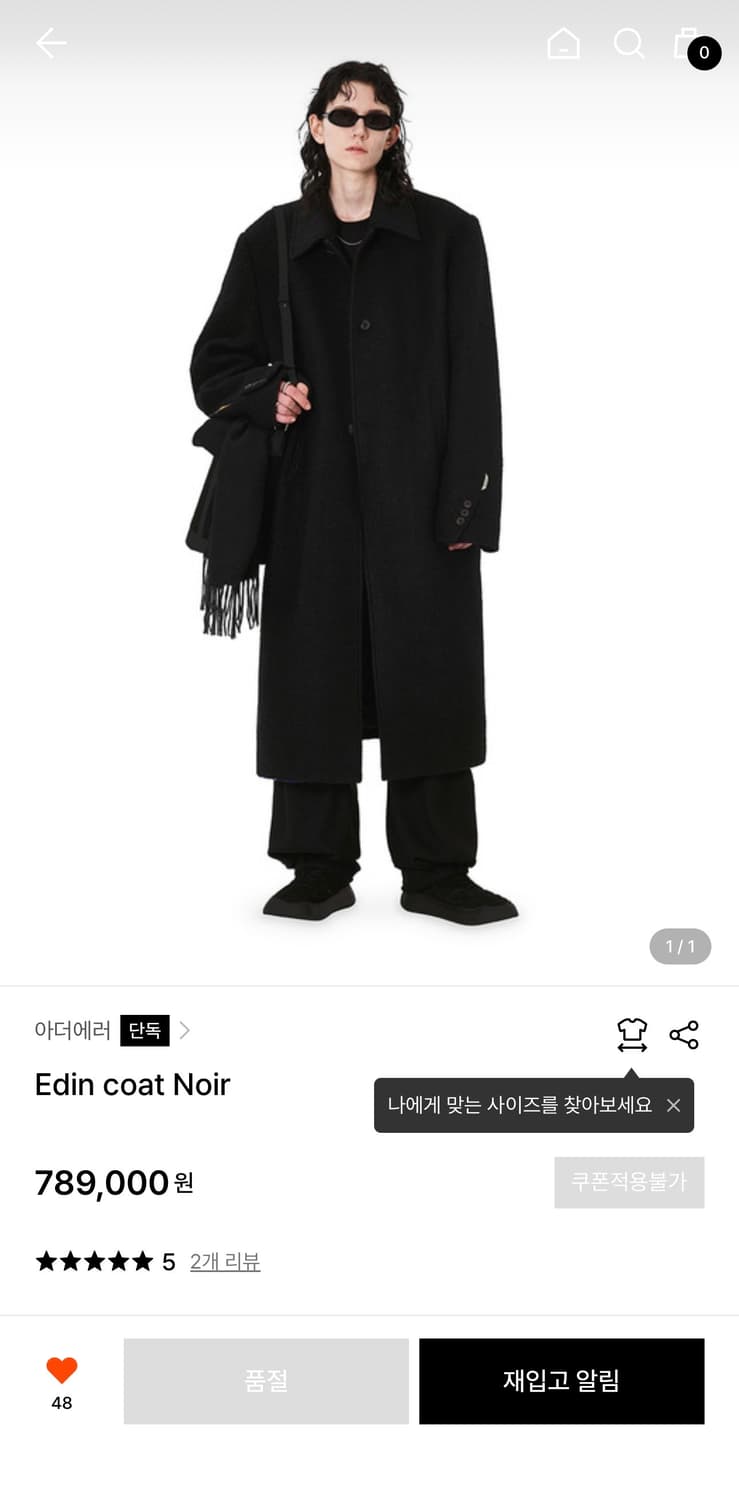Click the 단독 exclusive badge
This screenshot has height=1500, width=739.
[x=145, y=1031]
